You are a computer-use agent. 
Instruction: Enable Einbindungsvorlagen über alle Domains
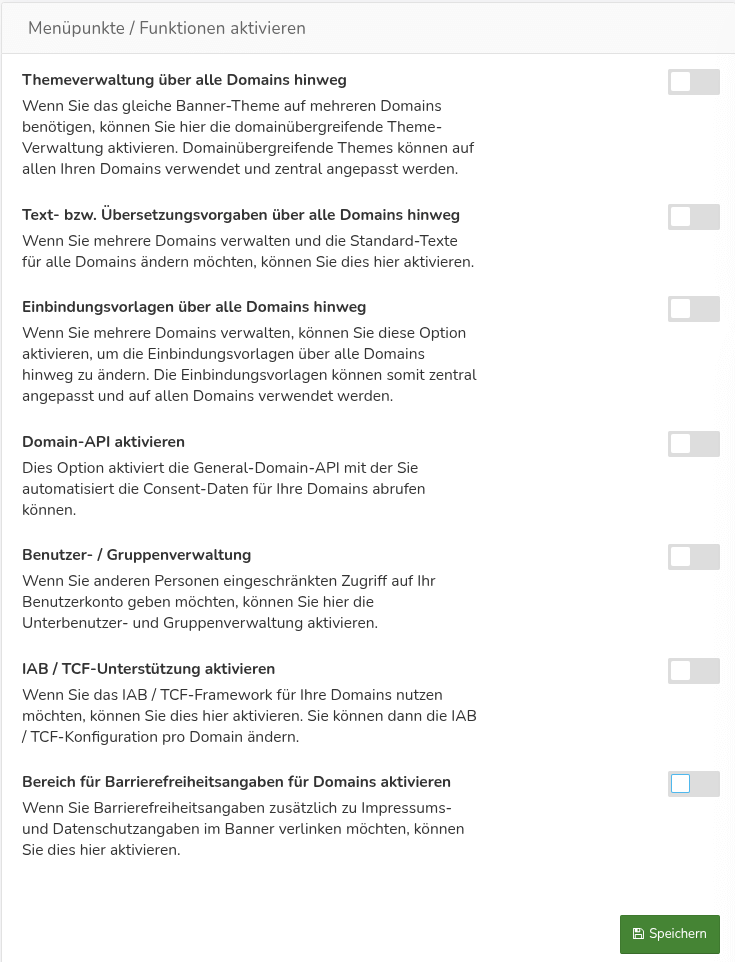(x=693, y=309)
